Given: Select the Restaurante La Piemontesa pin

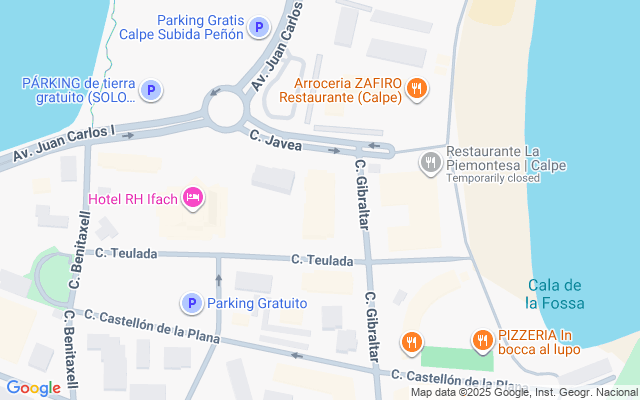Looking at the screenshot, I should point(431,163).
